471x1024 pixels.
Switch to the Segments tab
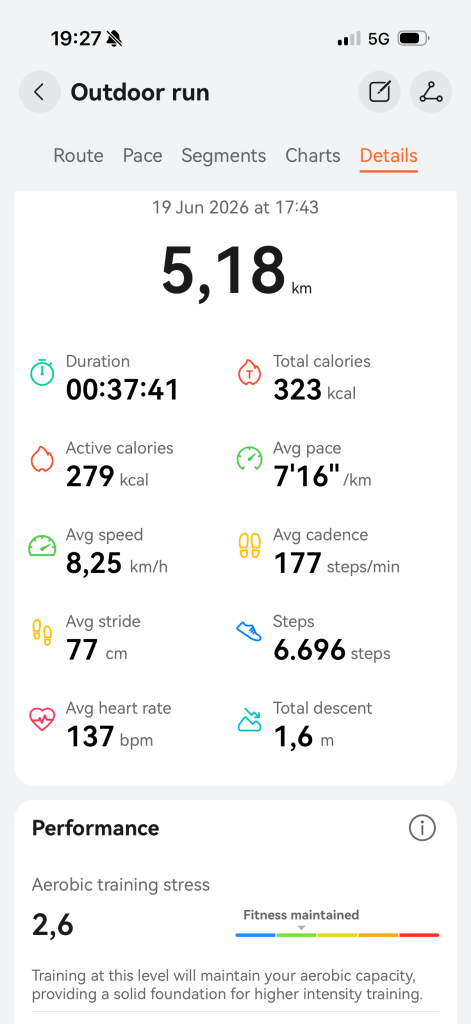tap(223, 155)
